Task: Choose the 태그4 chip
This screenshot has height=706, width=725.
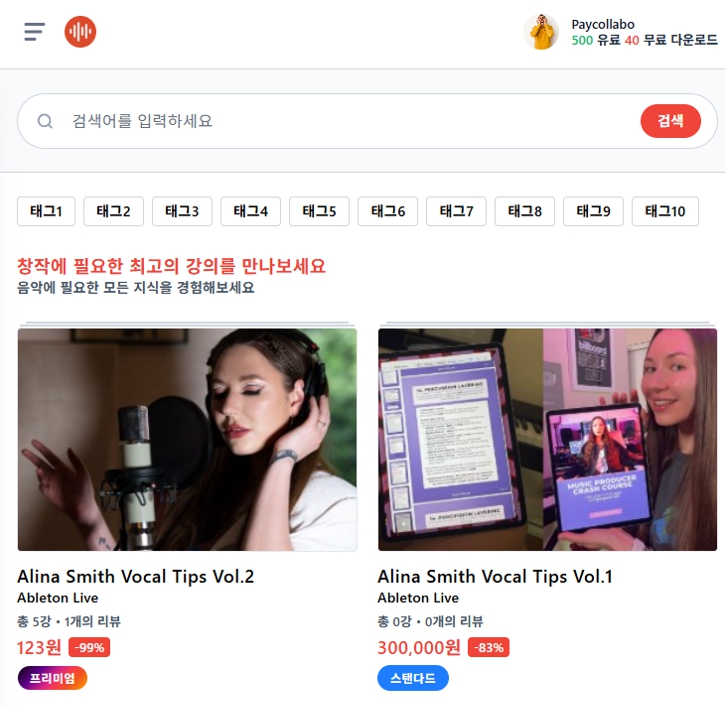Action: [x=251, y=211]
